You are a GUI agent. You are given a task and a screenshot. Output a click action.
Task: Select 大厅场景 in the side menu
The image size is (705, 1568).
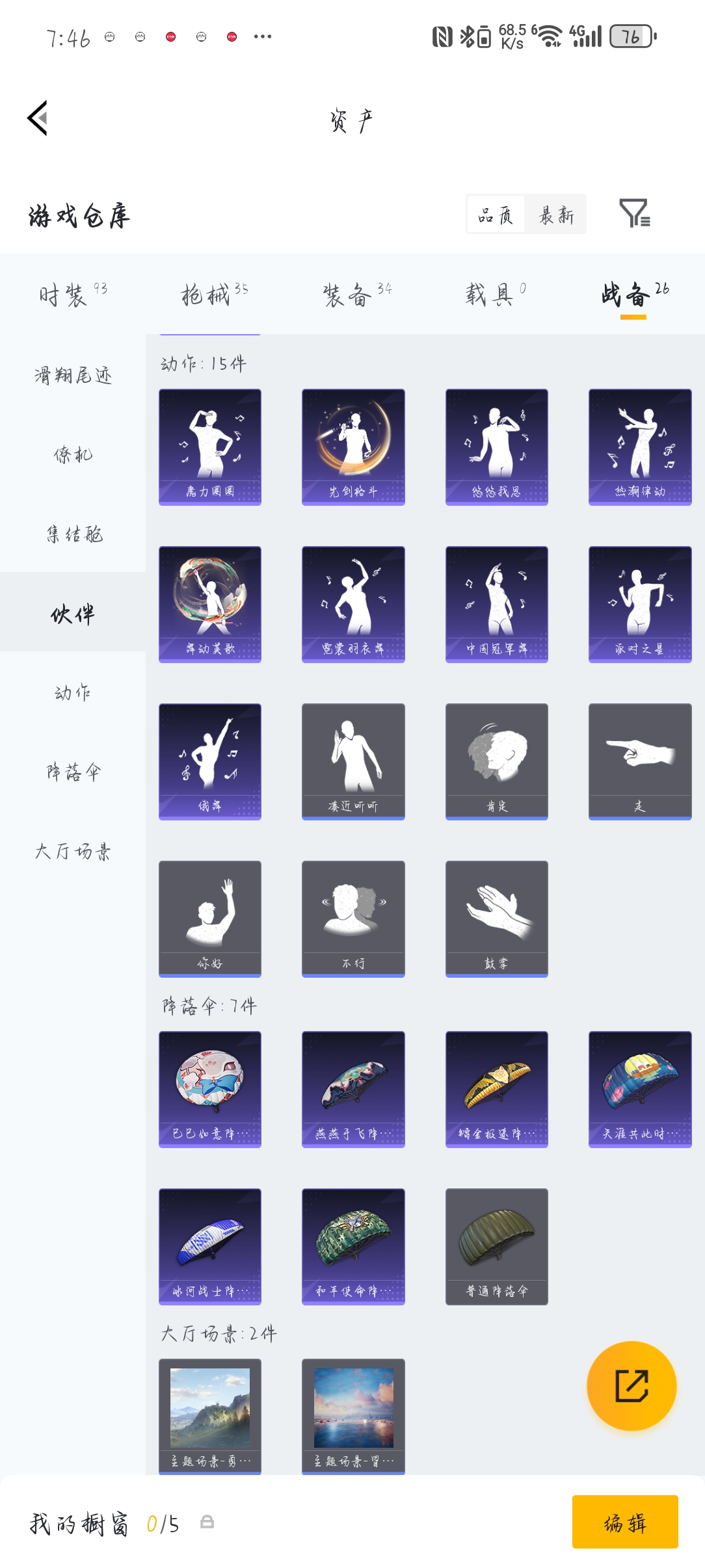(x=73, y=851)
